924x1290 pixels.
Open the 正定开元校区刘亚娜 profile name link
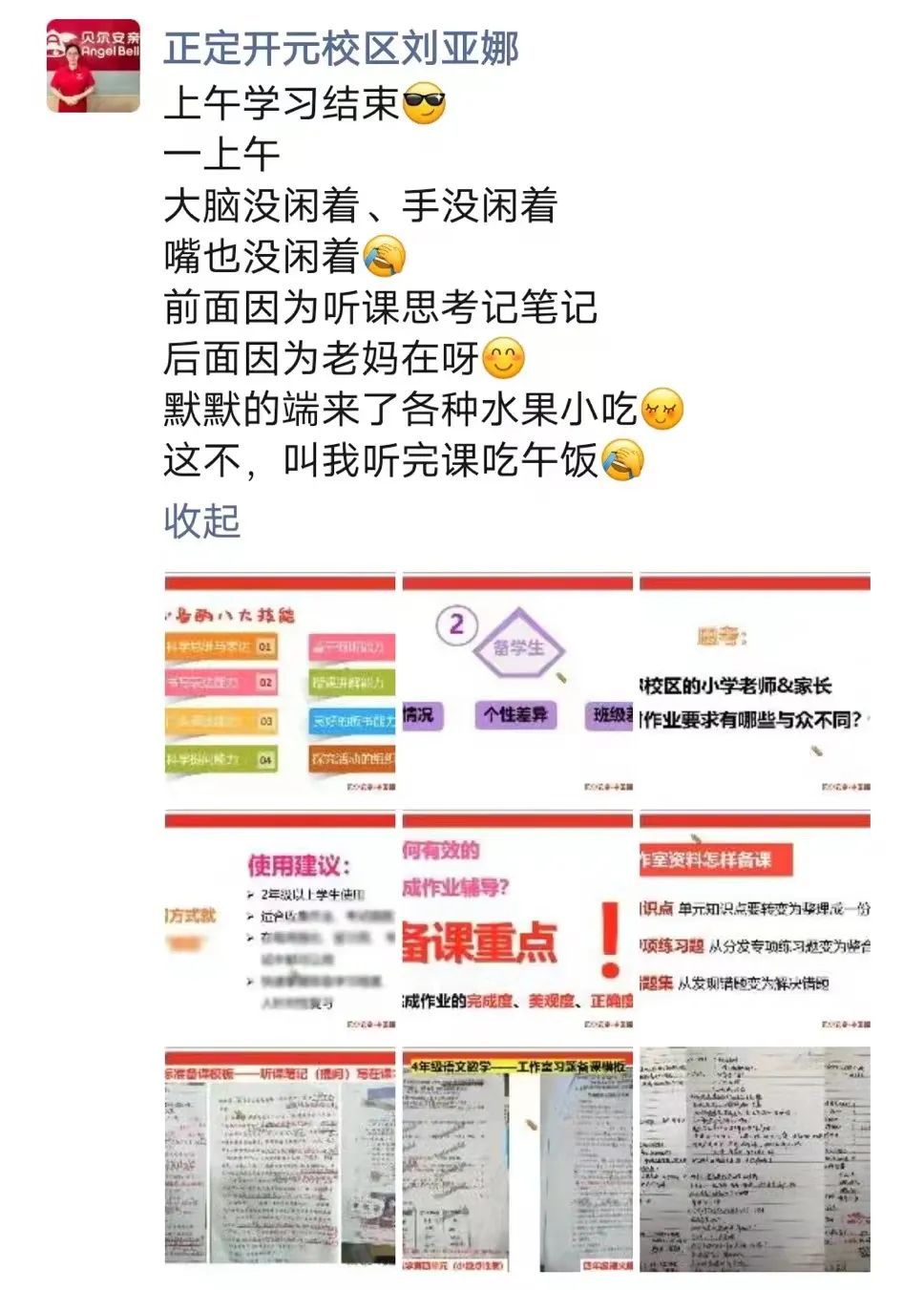click(x=341, y=49)
